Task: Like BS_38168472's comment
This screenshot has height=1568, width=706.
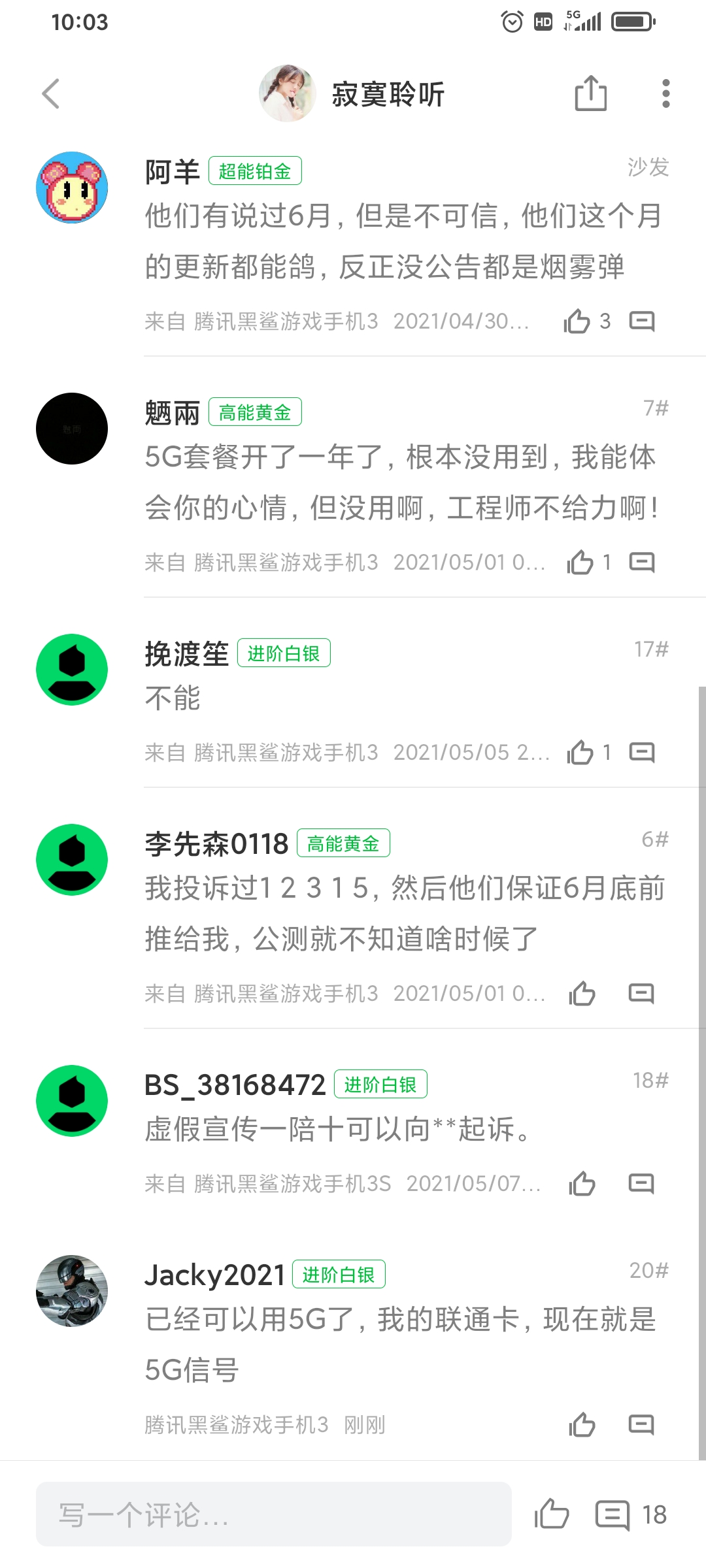Action: click(x=581, y=1183)
